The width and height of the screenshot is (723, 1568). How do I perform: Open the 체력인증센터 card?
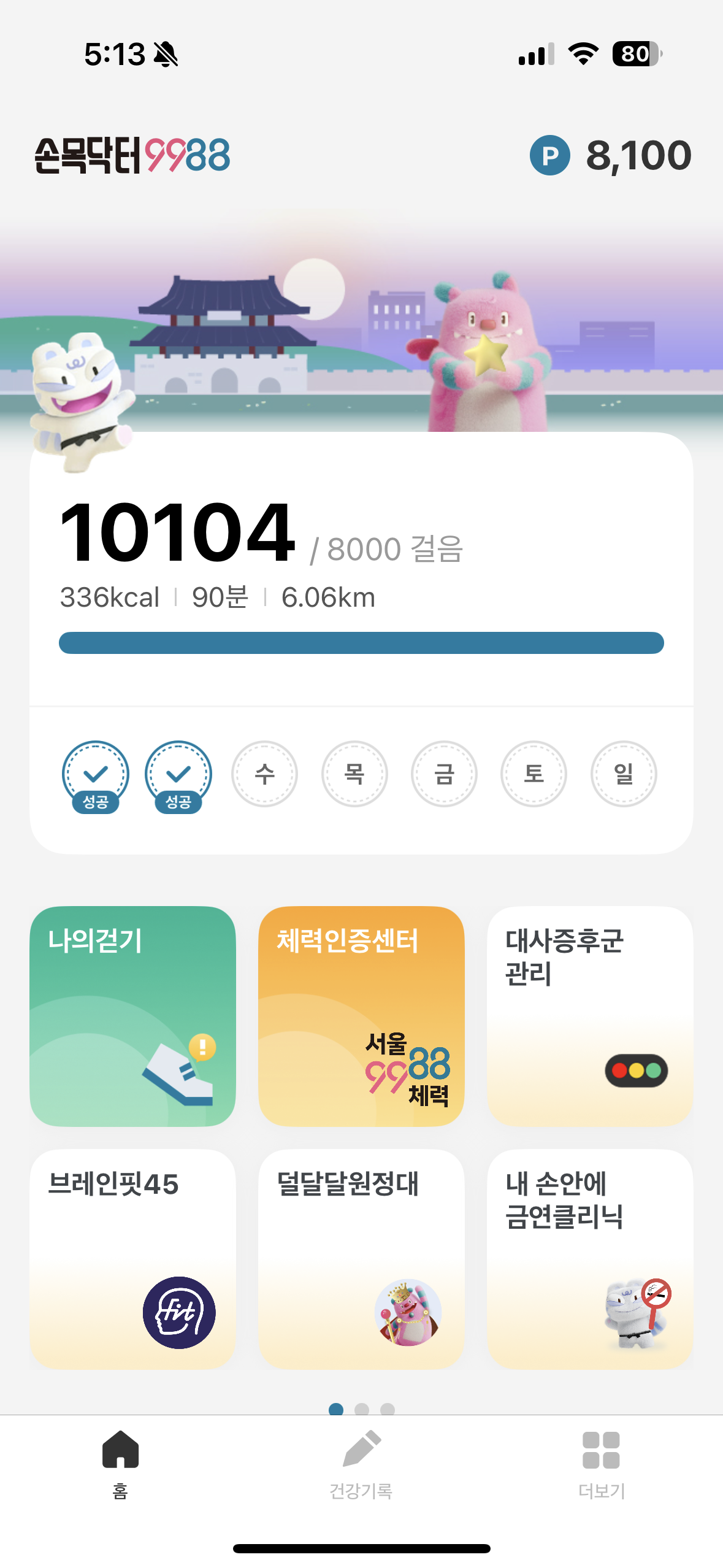click(361, 1015)
